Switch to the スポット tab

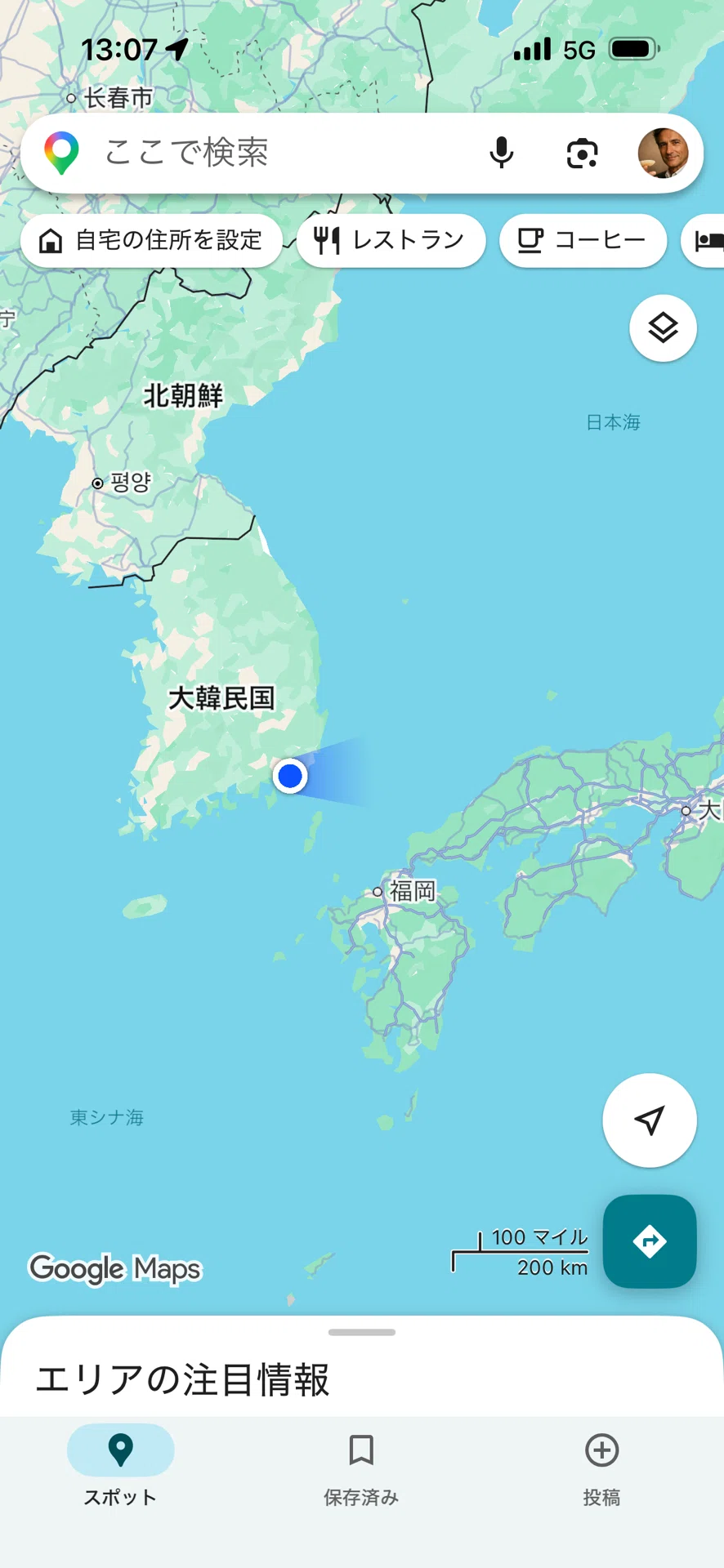(120, 1467)
